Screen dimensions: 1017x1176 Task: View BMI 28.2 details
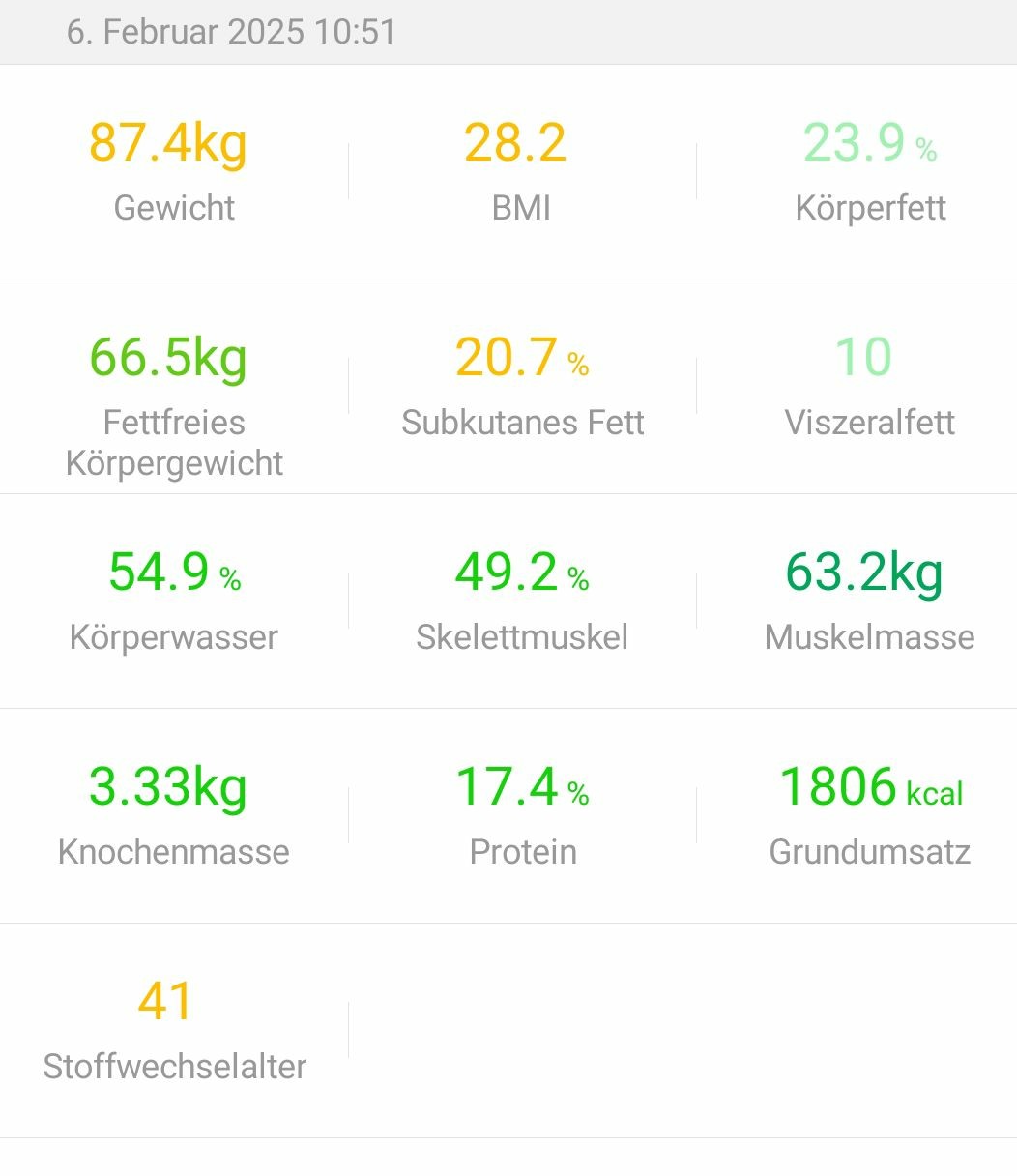pos(521,170)
